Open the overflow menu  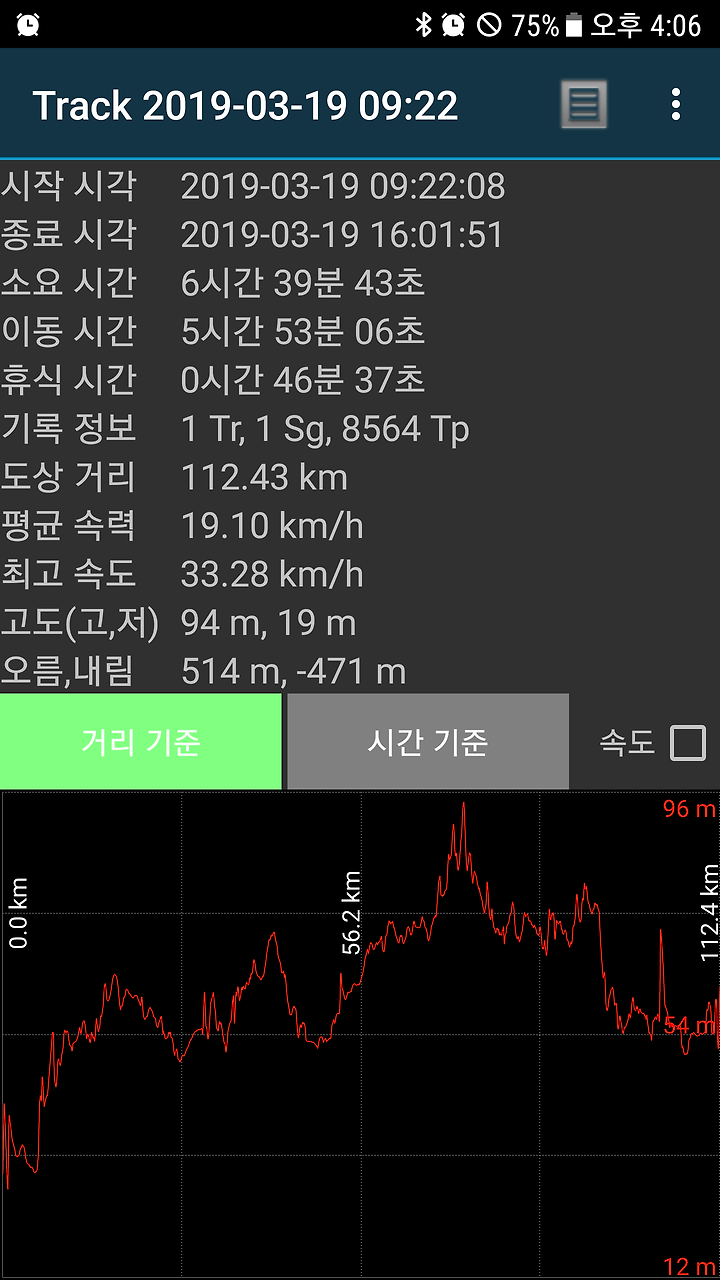pyautogui.click(x=676, y=104)
